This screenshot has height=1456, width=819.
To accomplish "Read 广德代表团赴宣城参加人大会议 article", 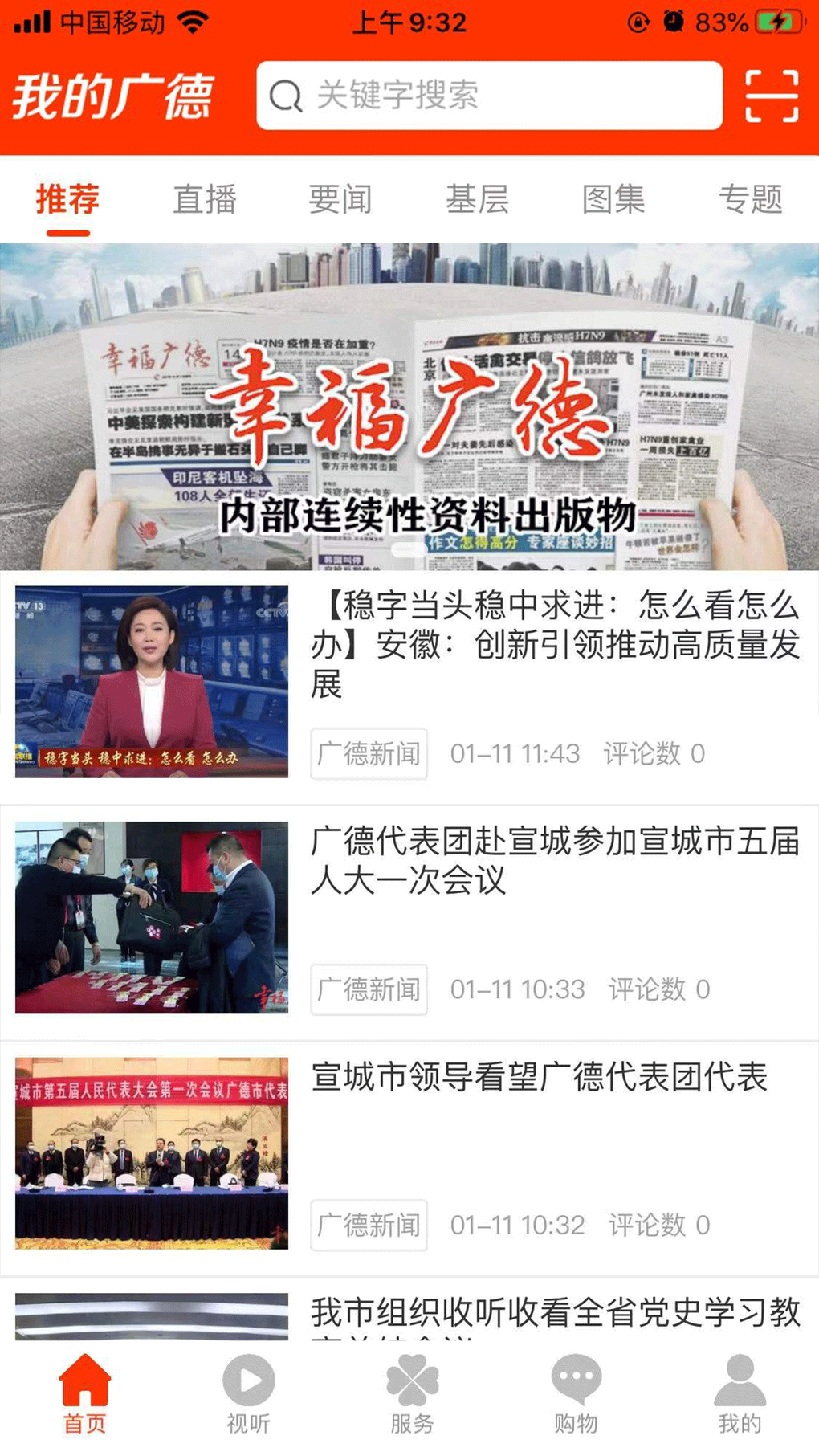I will point(554,860).
